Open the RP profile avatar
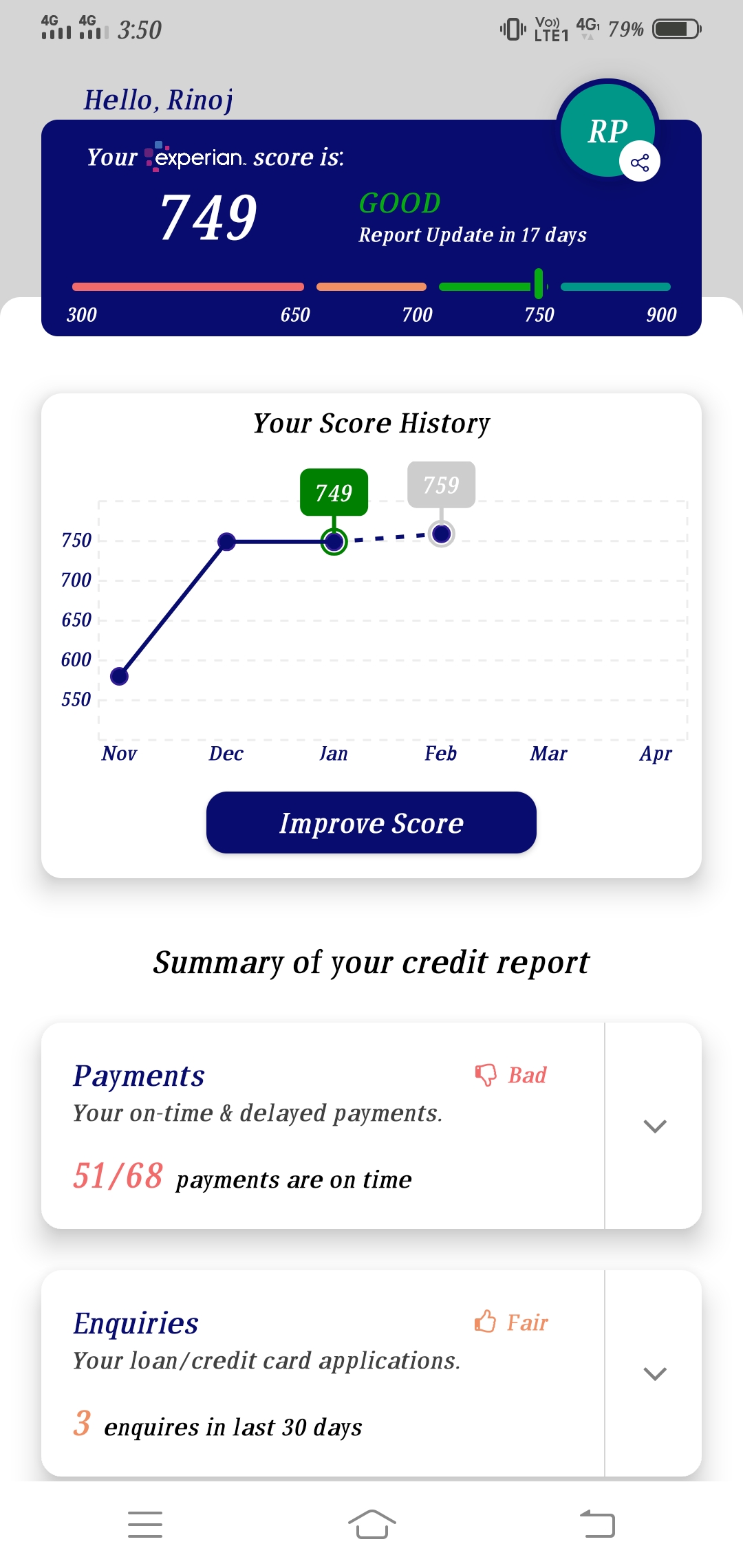The image size is (743, 1568). (x=607, y=130)
